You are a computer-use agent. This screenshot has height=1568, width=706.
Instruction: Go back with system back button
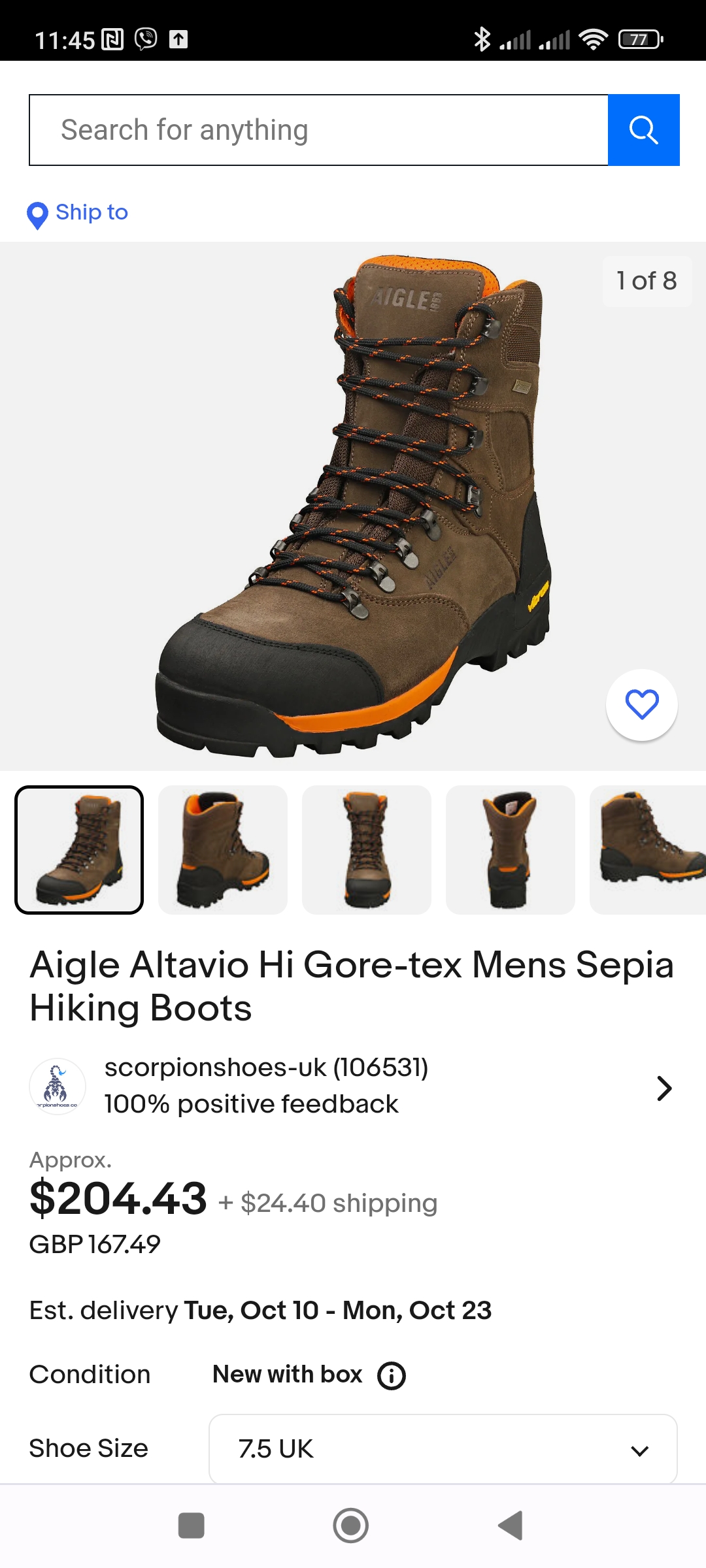click(511, 1526)
